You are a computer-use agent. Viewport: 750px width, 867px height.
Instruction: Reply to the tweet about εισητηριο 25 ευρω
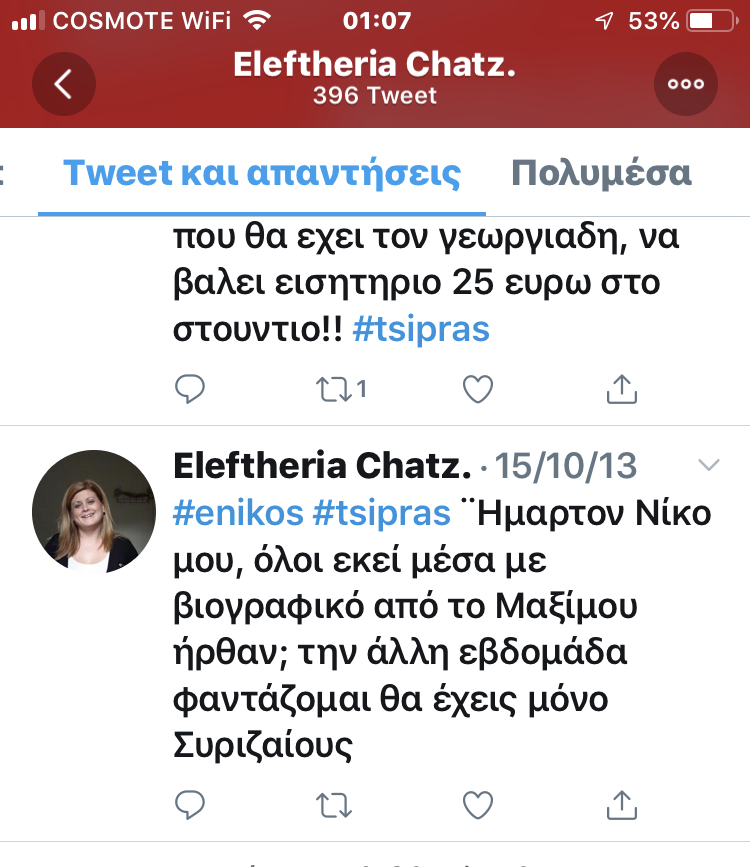(190, 389)
